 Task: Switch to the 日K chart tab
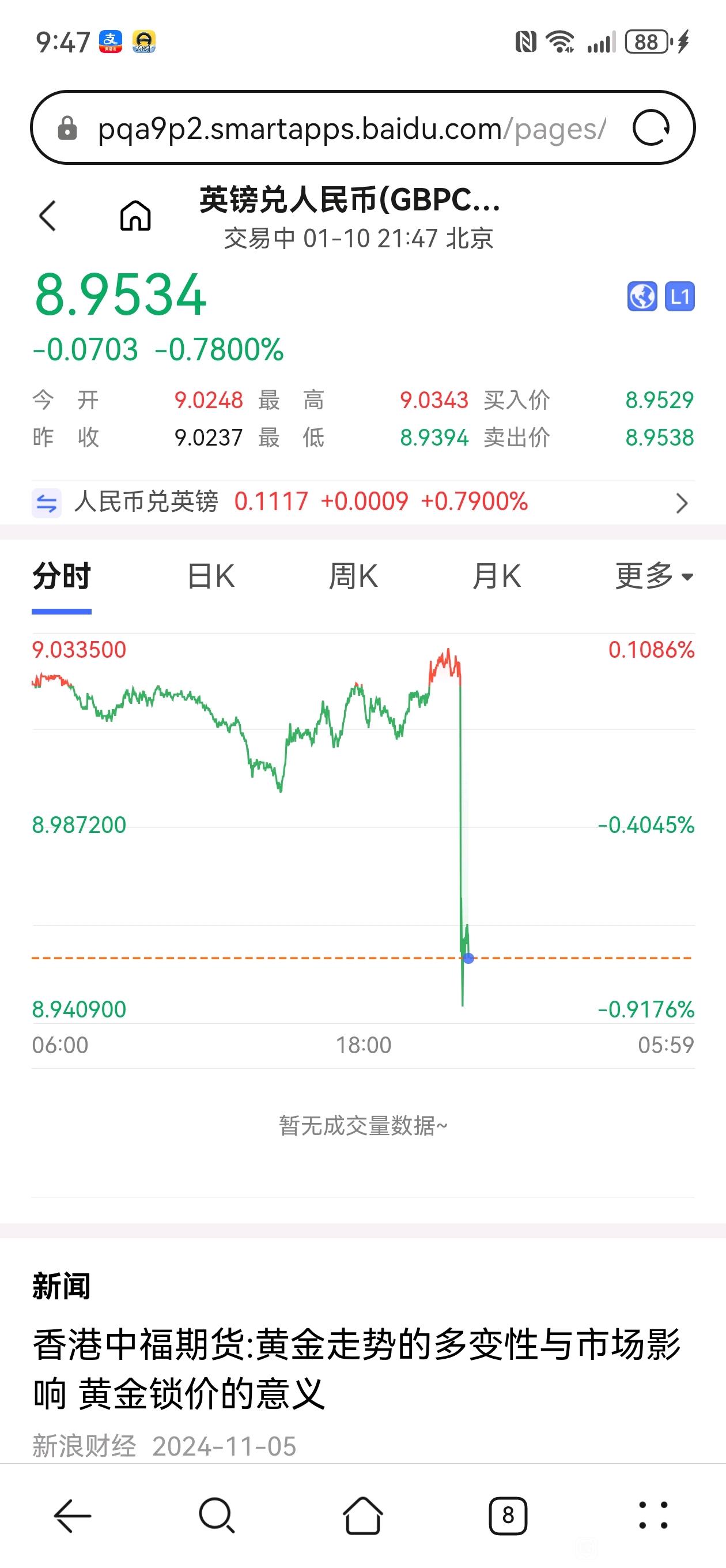210,576
